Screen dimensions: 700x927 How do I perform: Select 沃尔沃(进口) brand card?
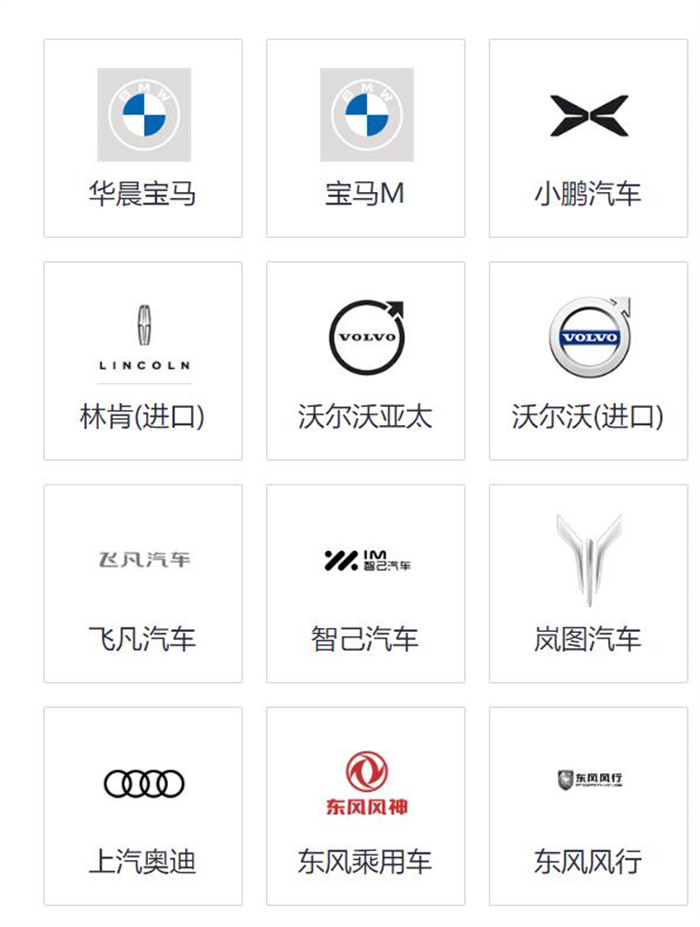588,361
